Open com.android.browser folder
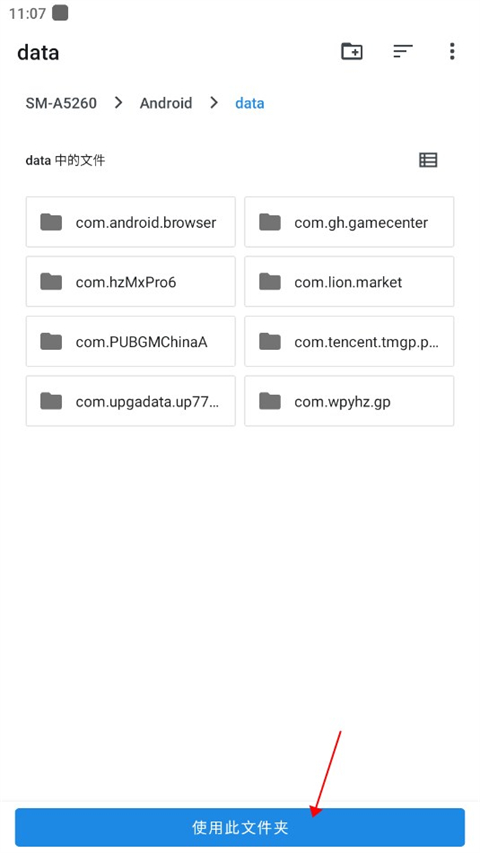Image resolution: width=480 pixels, height=853 pixels. click(131, 222)
